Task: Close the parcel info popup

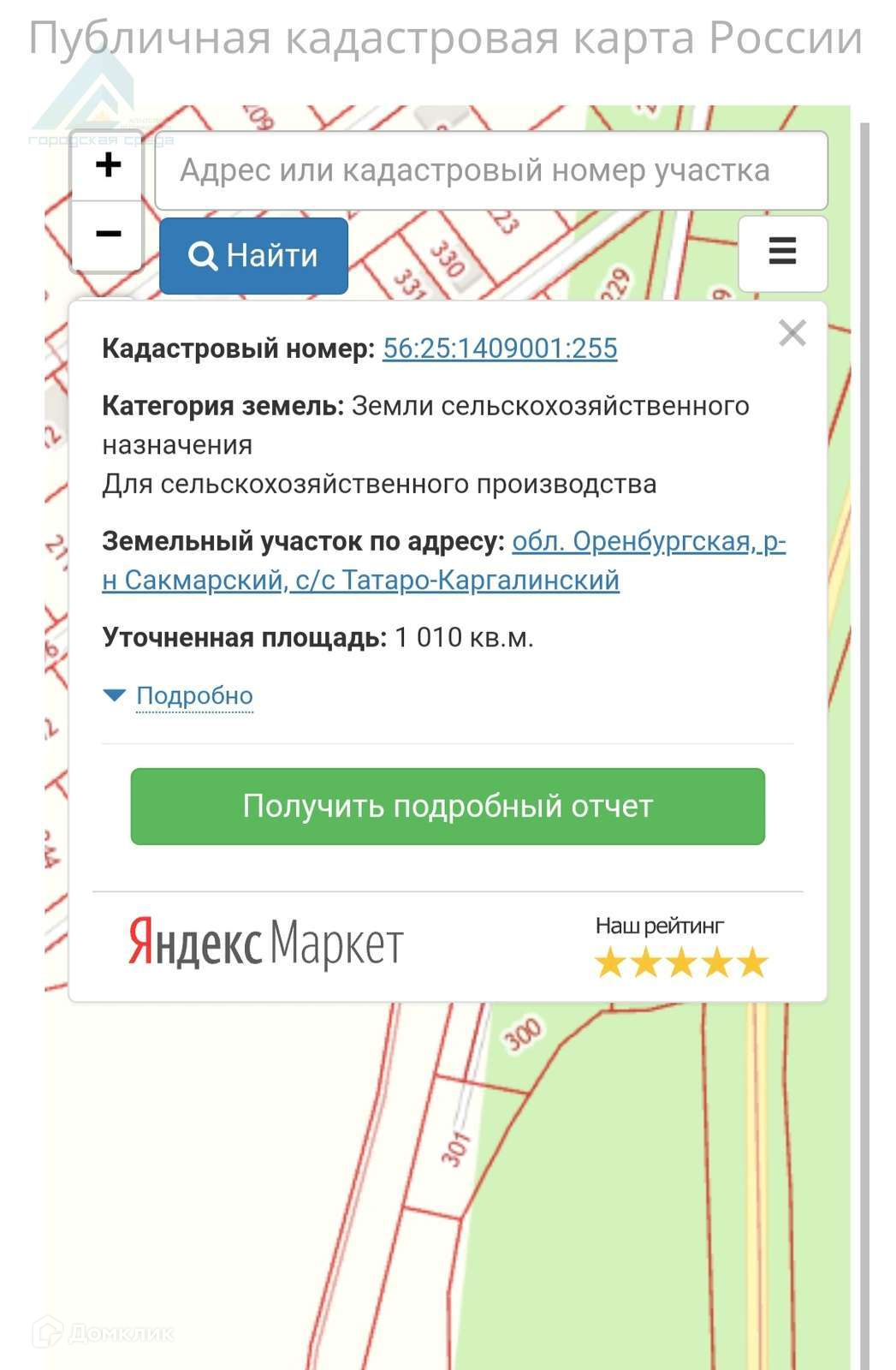Action: point(792,333)
